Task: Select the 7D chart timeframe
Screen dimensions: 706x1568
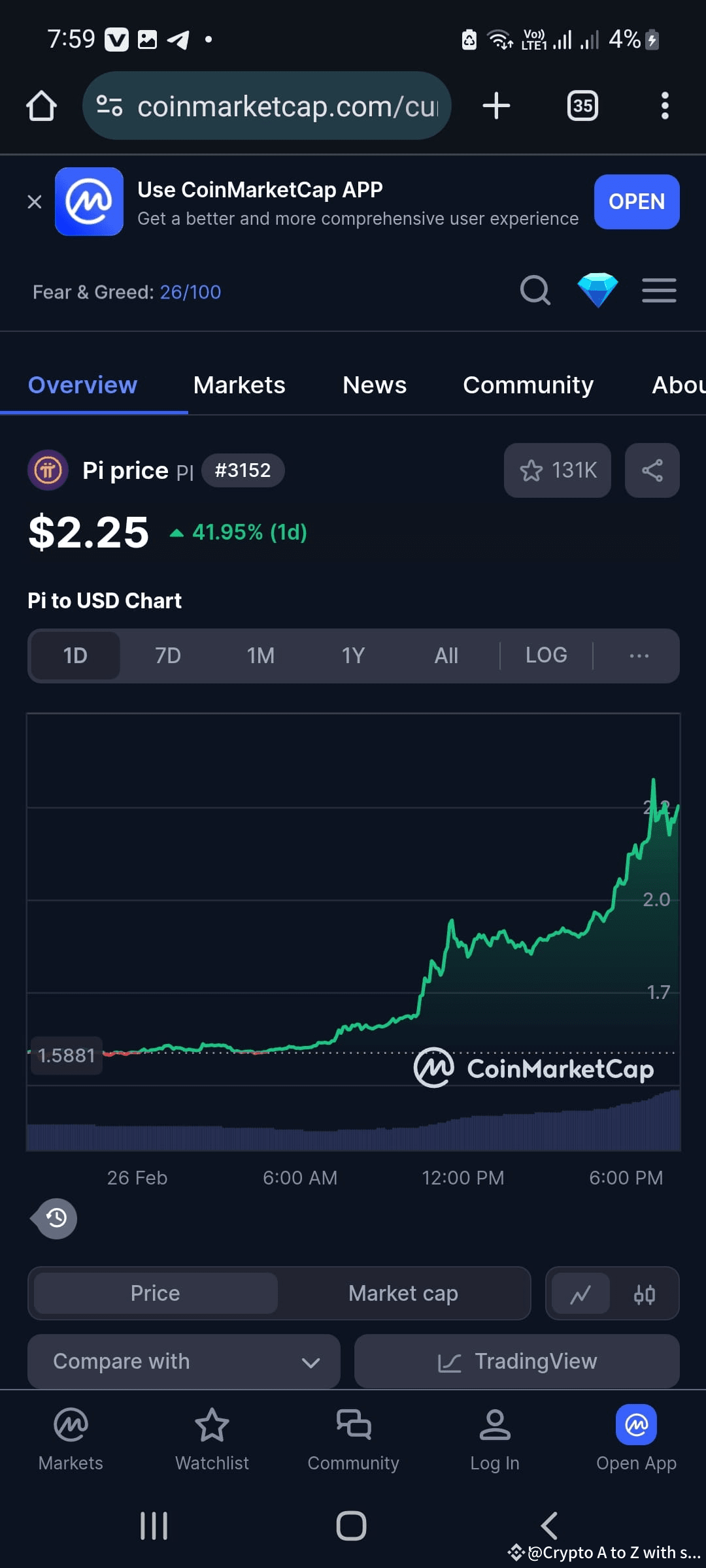Action: [x=167, y=655]
